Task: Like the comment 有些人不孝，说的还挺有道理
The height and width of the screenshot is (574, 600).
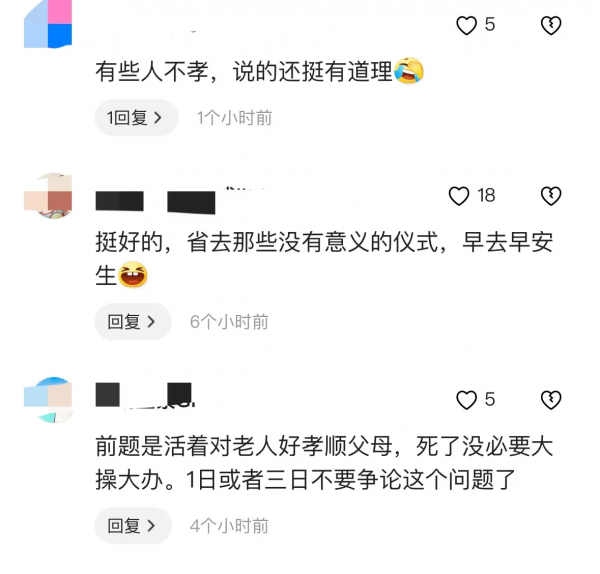Action: (466, 26)
